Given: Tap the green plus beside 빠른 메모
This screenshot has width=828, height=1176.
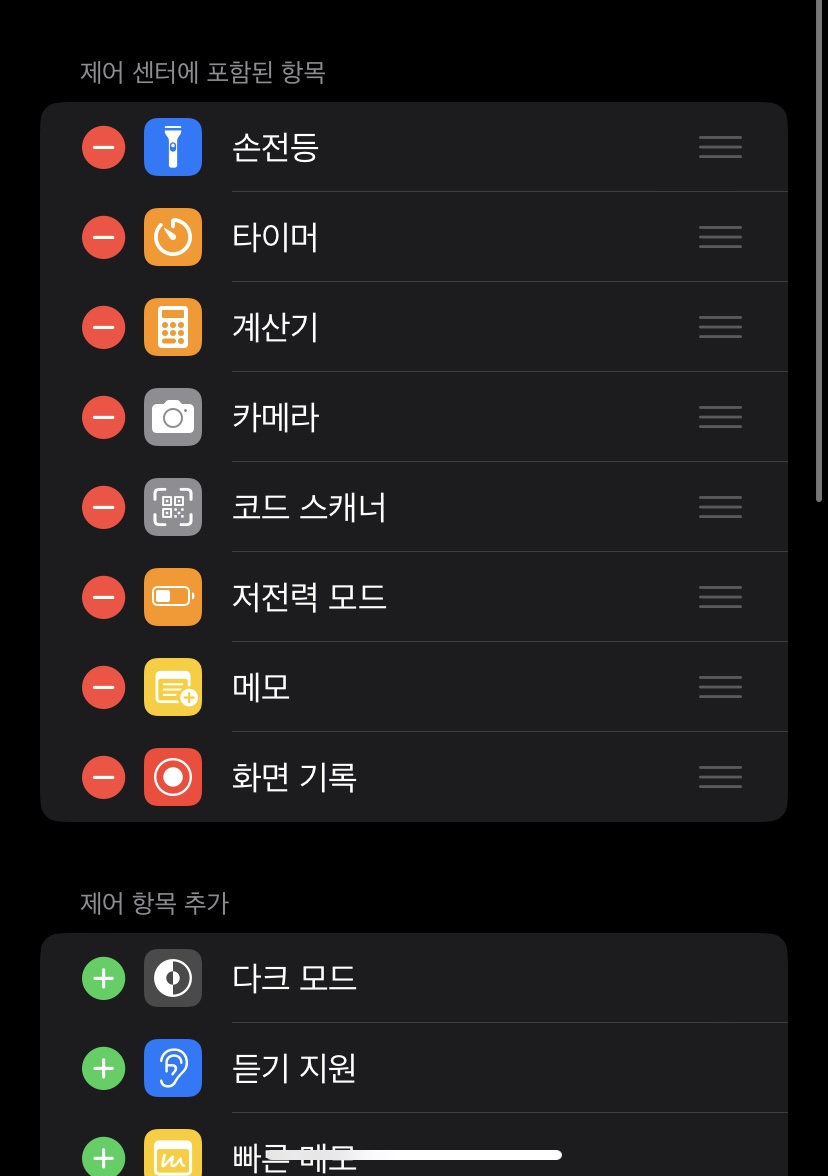Looking at the screenshot, I should [x=103, y=1158].
